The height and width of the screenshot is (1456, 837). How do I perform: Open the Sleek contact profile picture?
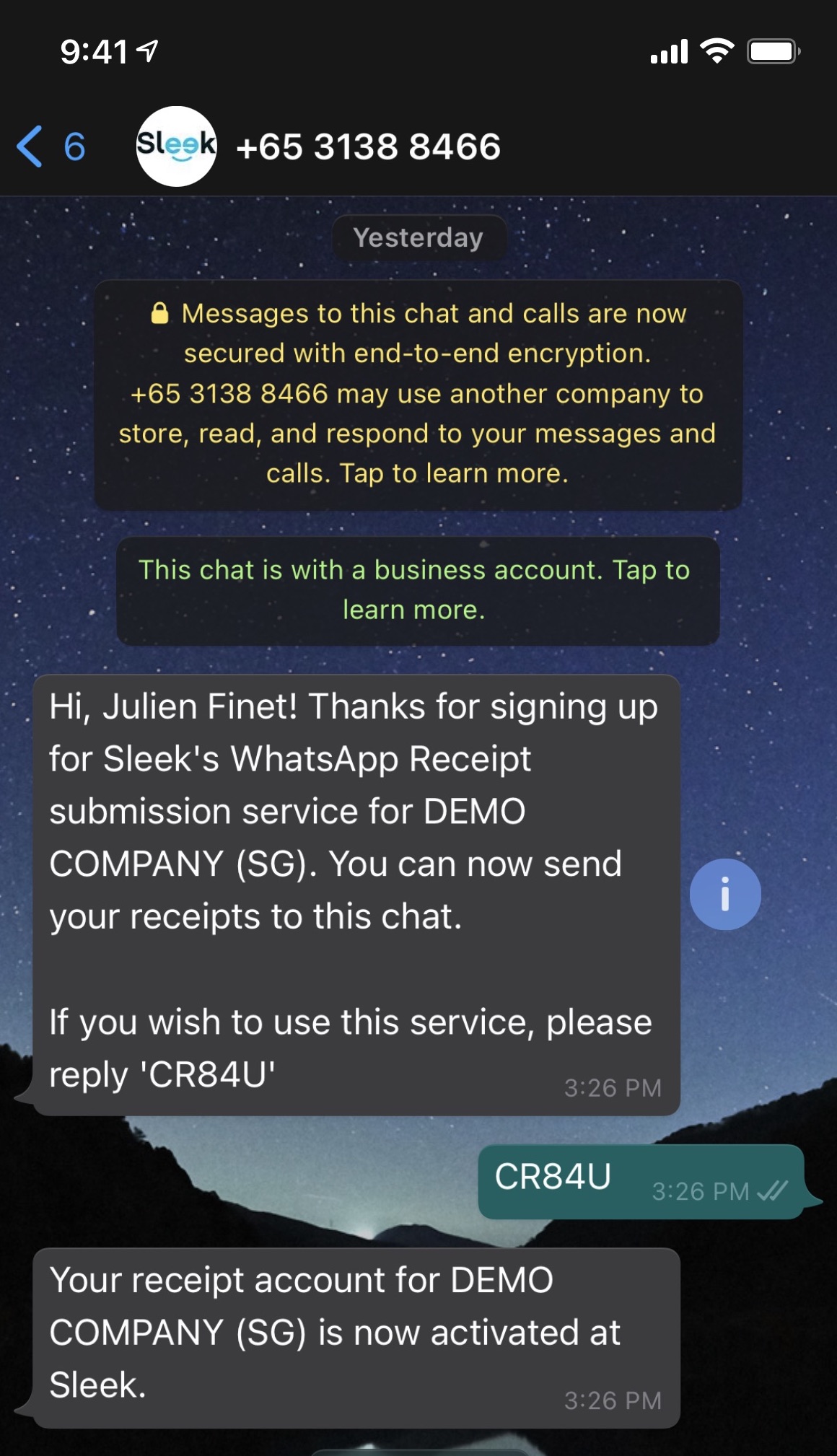176,146
